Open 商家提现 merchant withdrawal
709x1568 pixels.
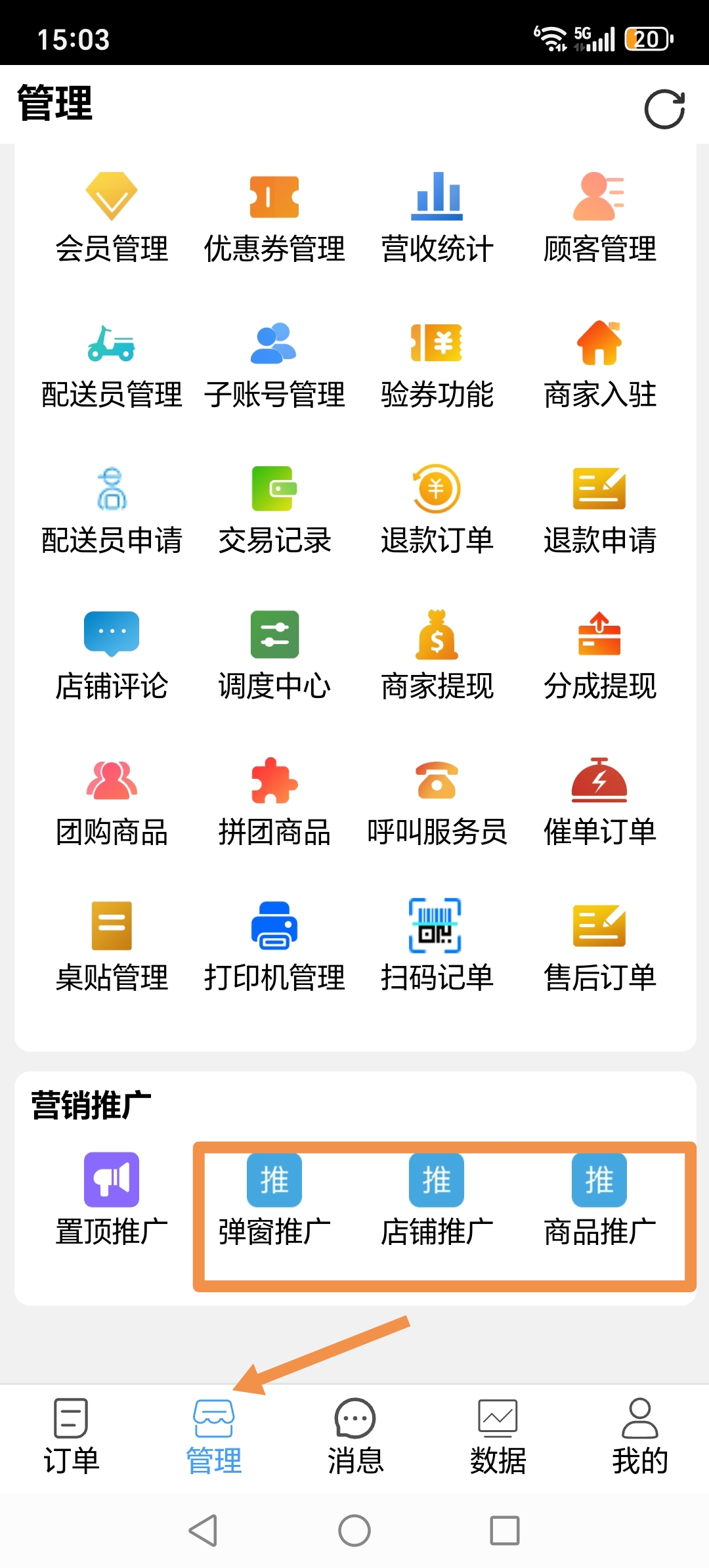[x=437, y=656]
